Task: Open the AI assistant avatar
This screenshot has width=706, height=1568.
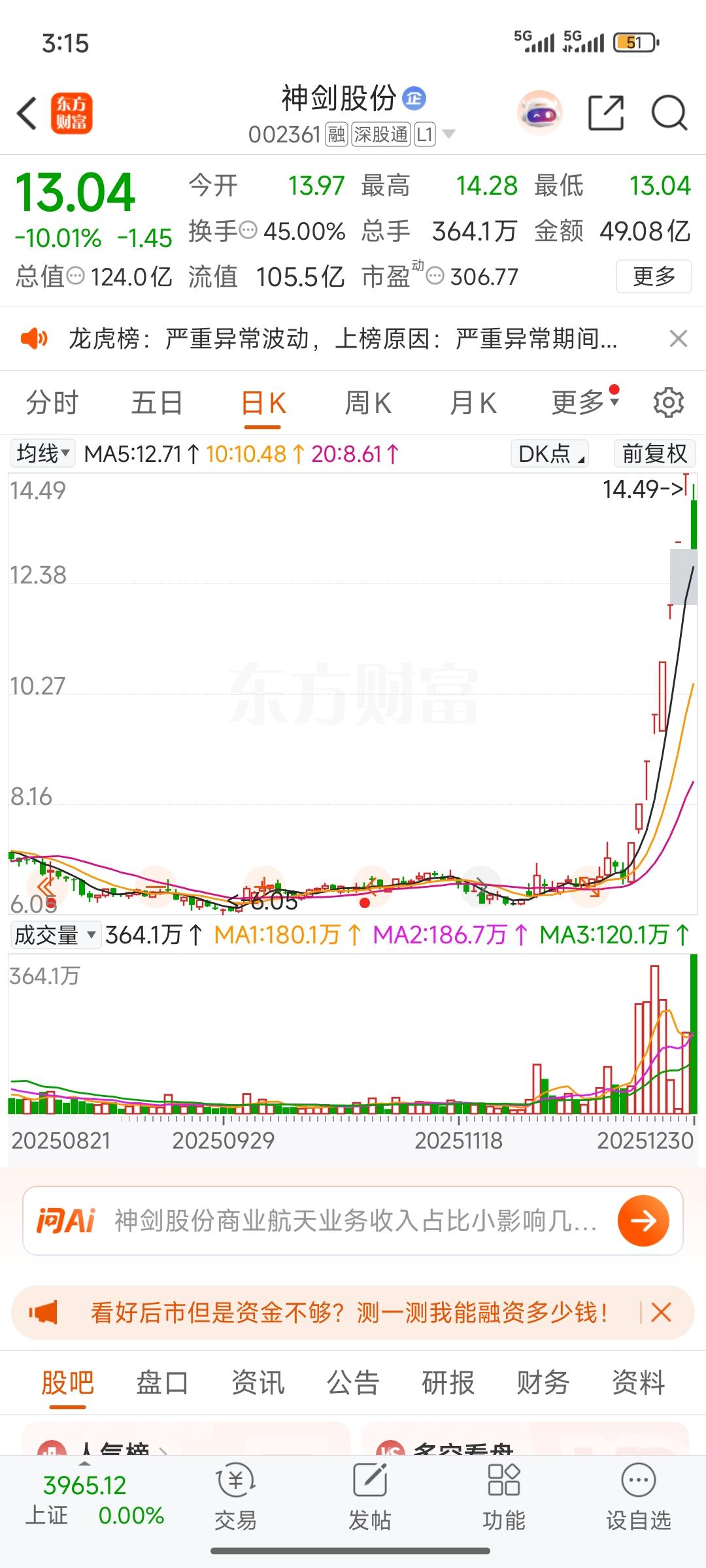Action: click(541, 112)
